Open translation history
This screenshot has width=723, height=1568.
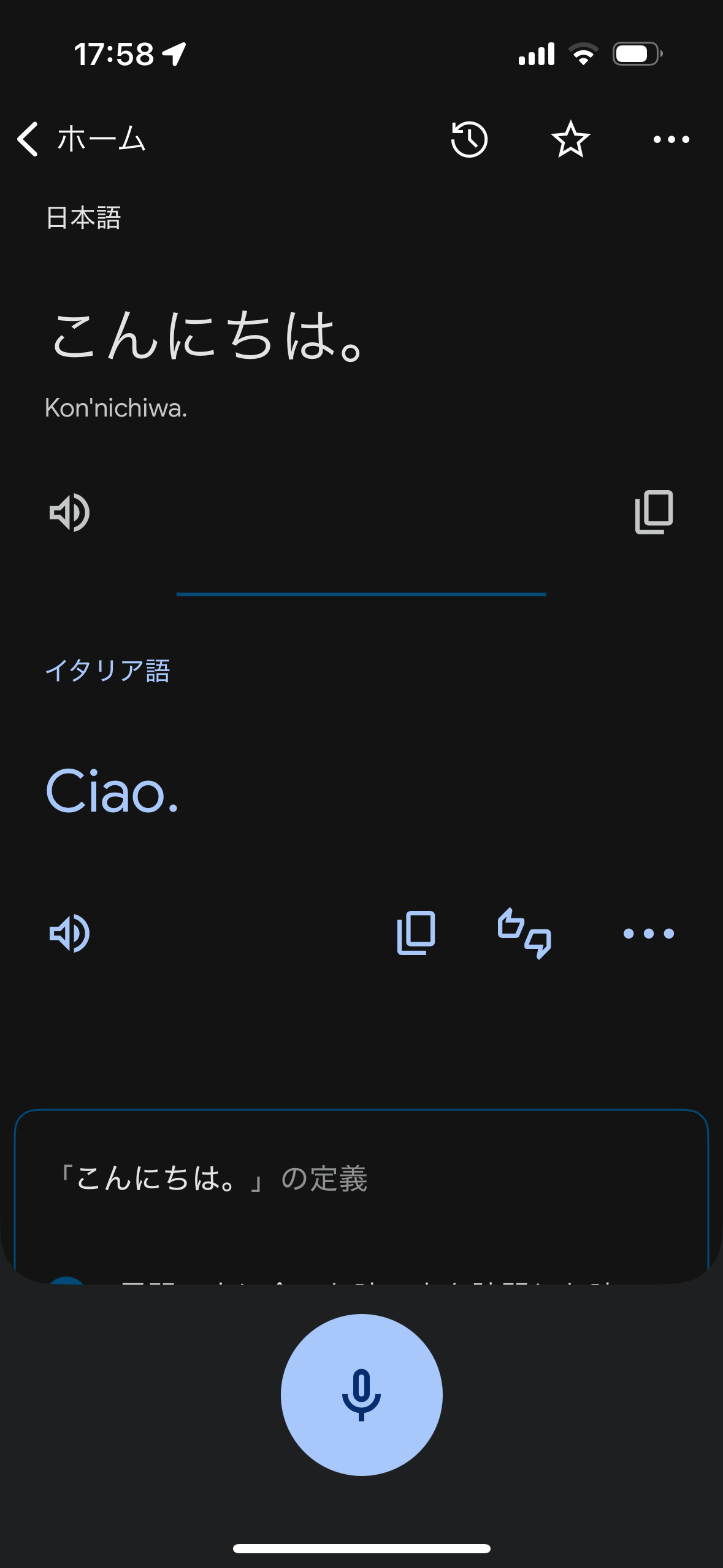click(469, 139)
